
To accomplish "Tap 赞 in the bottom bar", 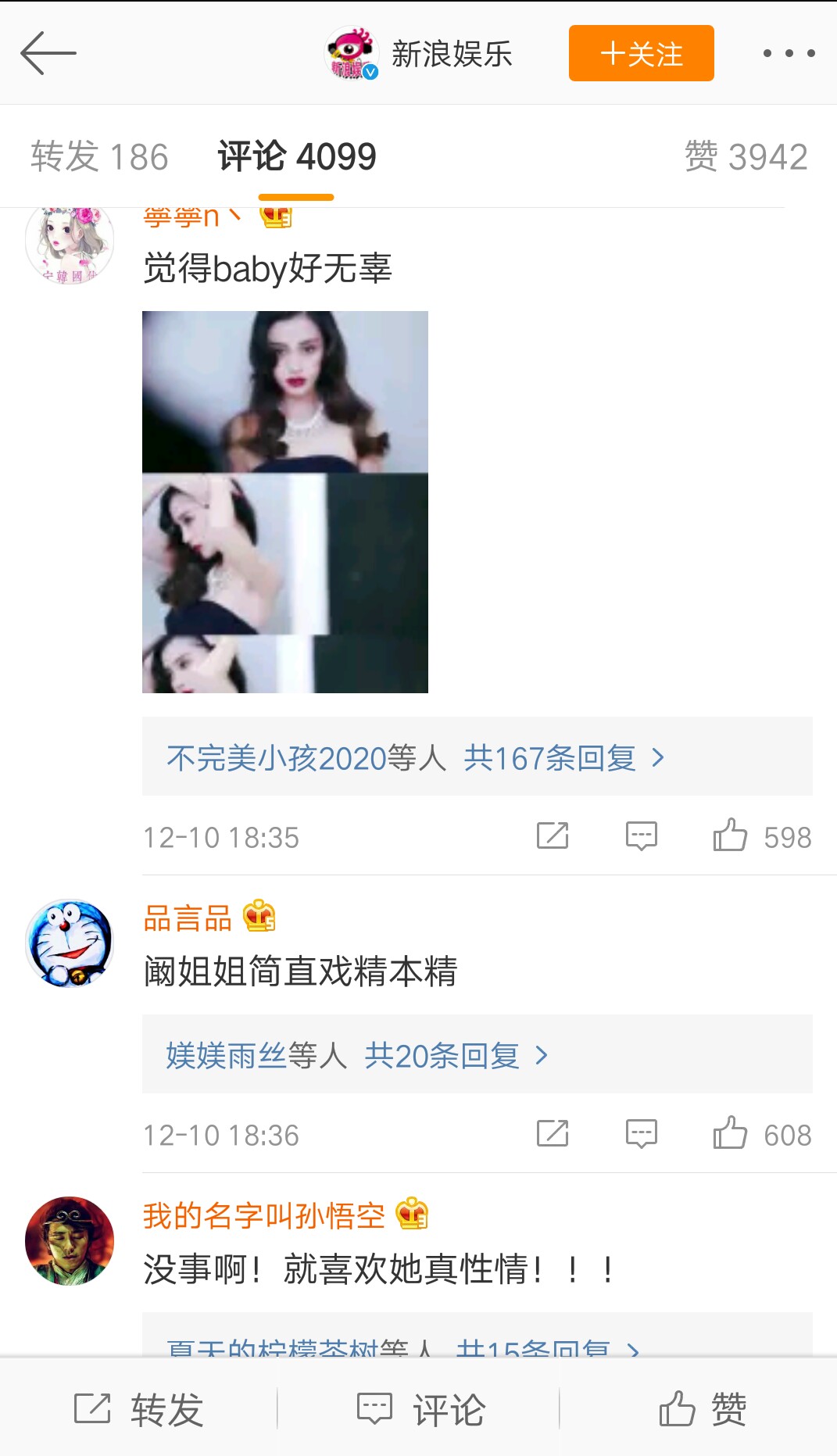I will point(702,1409).
